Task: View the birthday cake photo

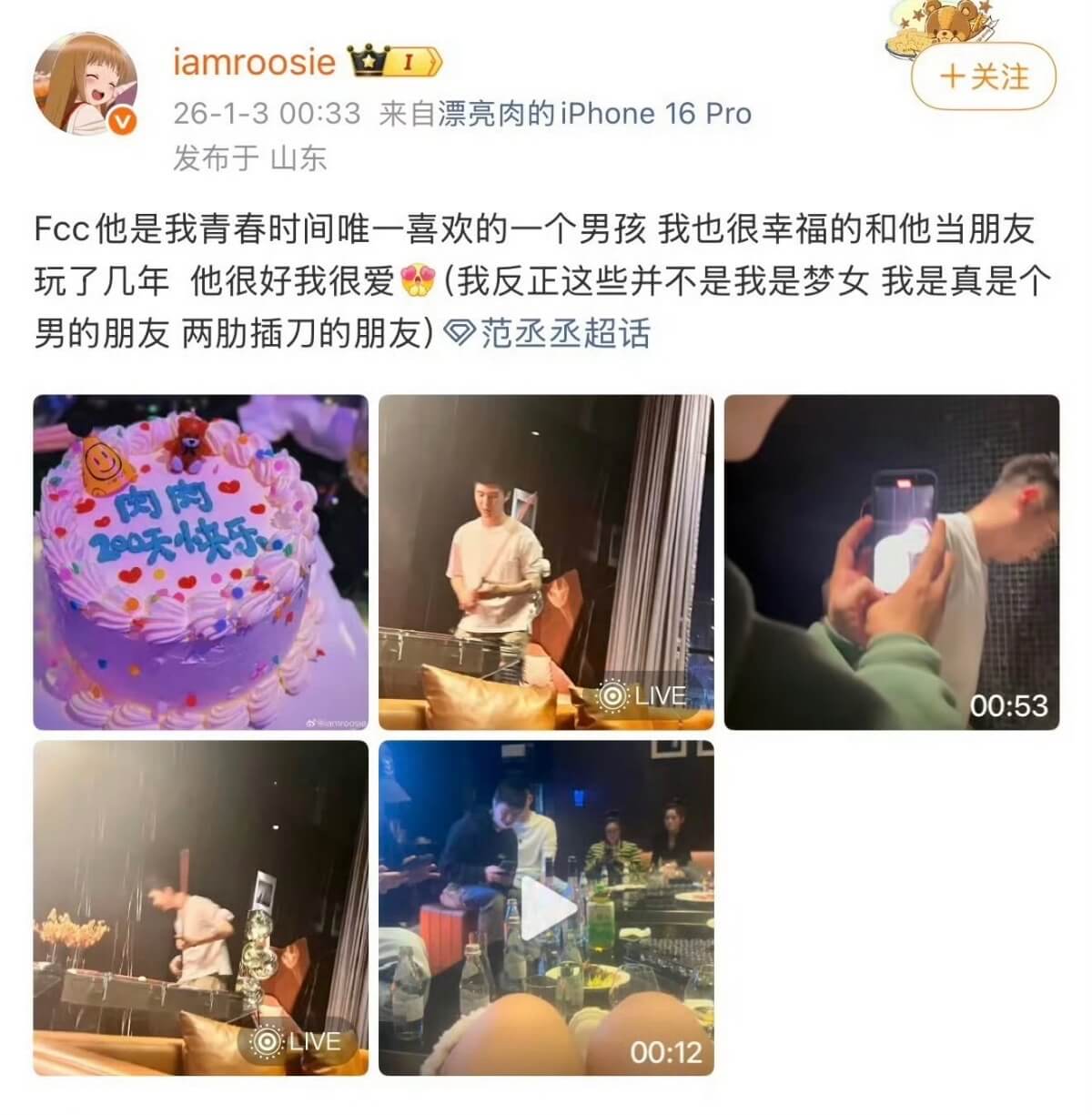Action: point(200,562)
